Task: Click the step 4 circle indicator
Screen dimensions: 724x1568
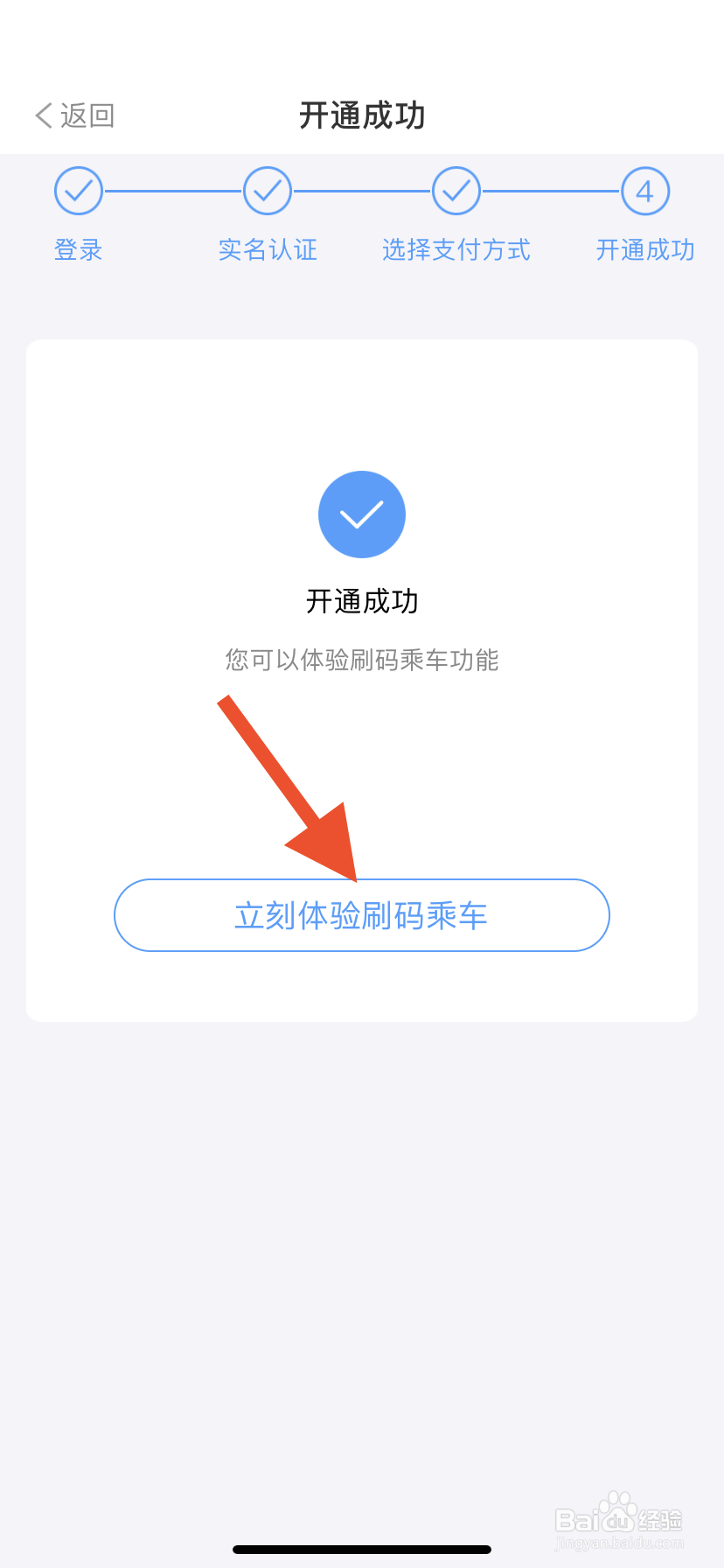Action: [644, 191]
